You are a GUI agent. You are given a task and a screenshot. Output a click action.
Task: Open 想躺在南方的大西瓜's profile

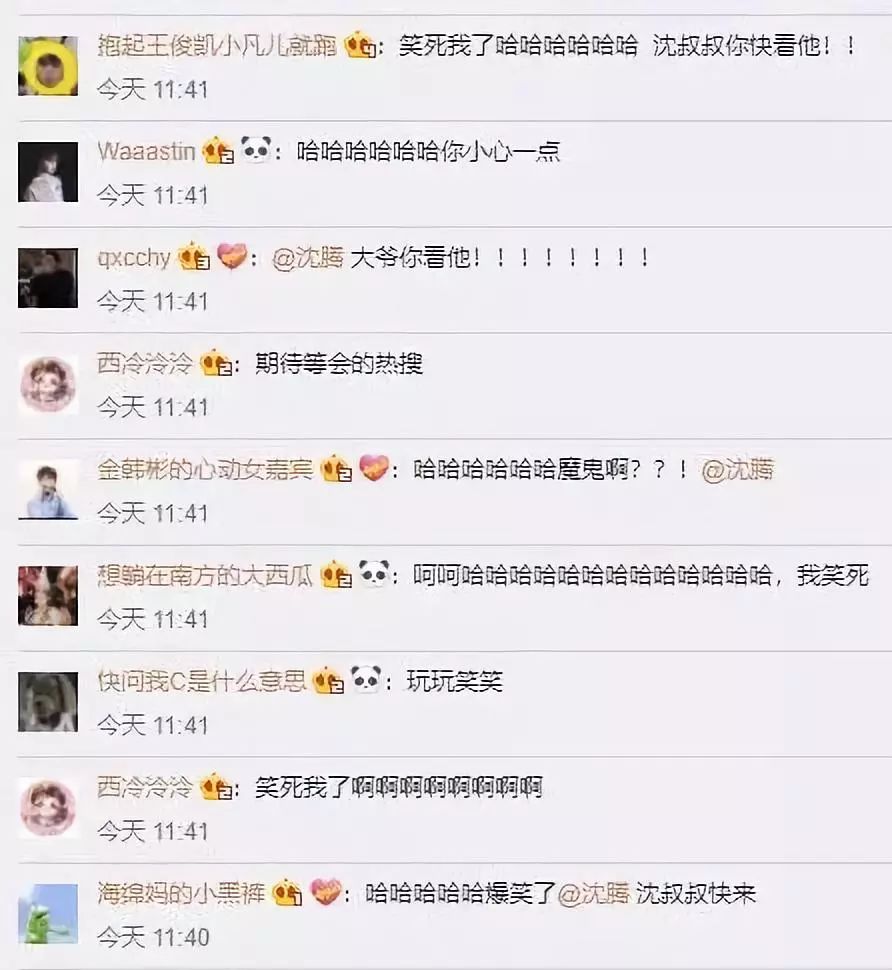[205, 576]
